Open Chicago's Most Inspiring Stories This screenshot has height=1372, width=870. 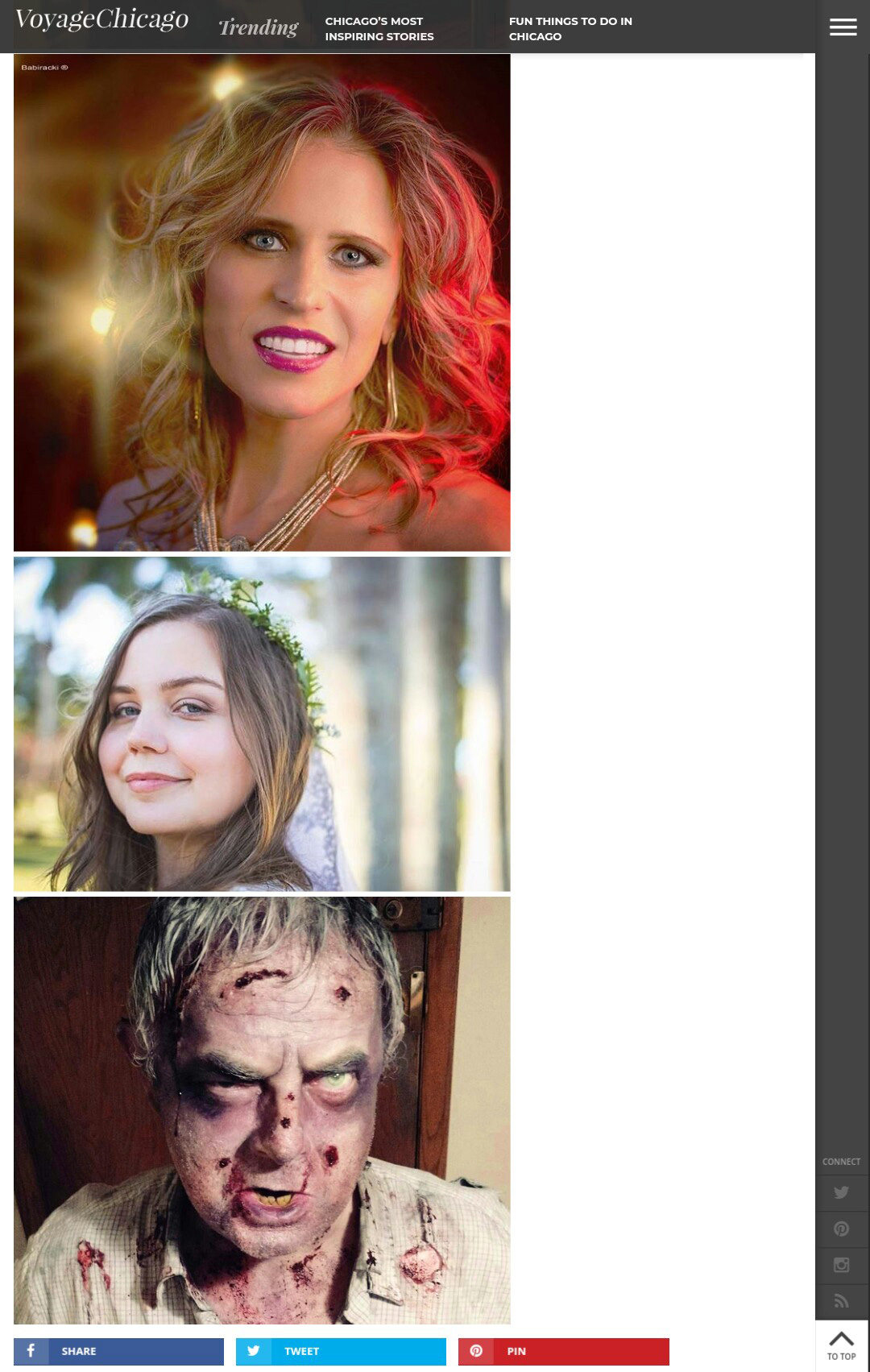point(379,29)
